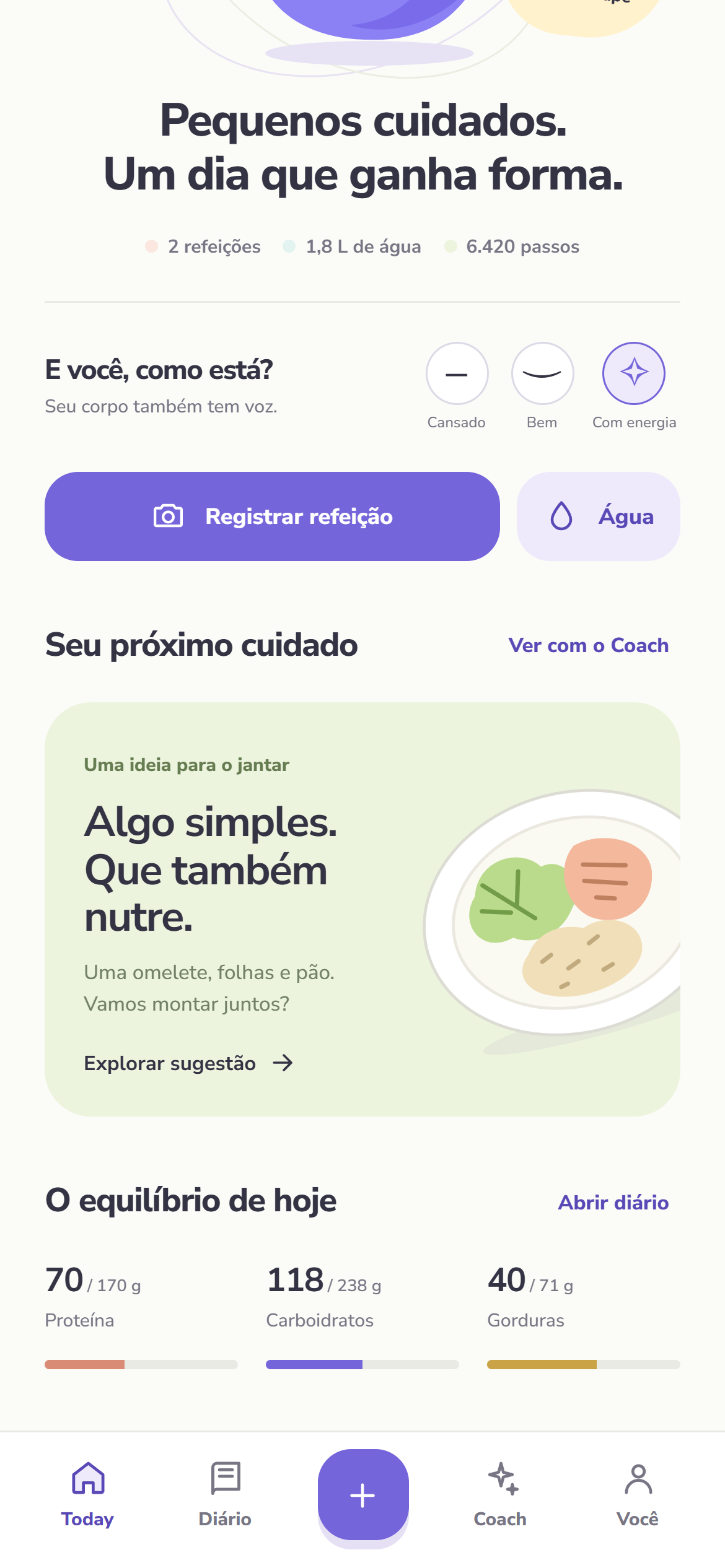Open Ver com o Coach link
This screenshot has width=725, height=1568.
click(x=589, y=645)
